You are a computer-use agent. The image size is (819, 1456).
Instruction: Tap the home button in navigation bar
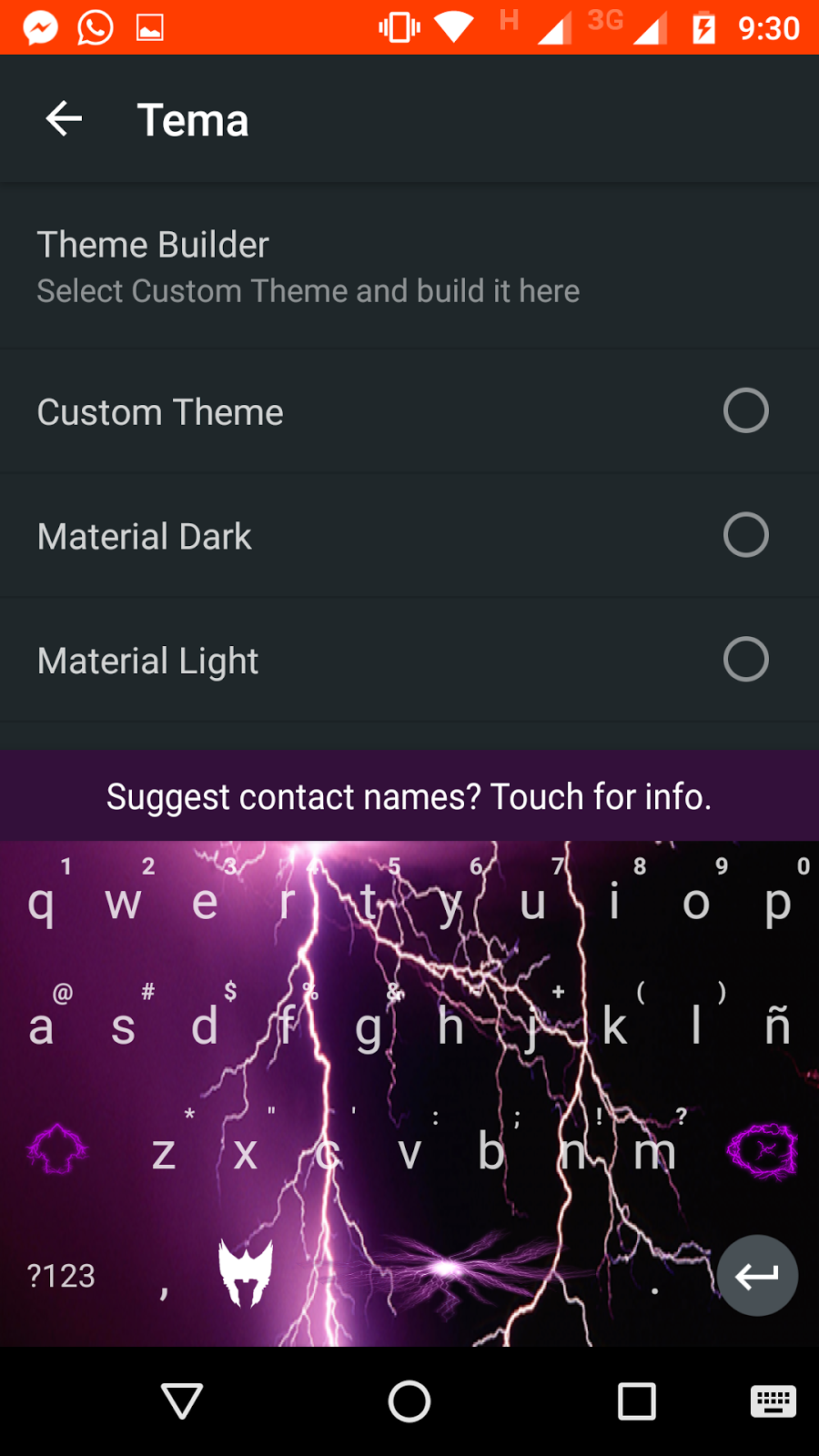[x=409, y=1401]
